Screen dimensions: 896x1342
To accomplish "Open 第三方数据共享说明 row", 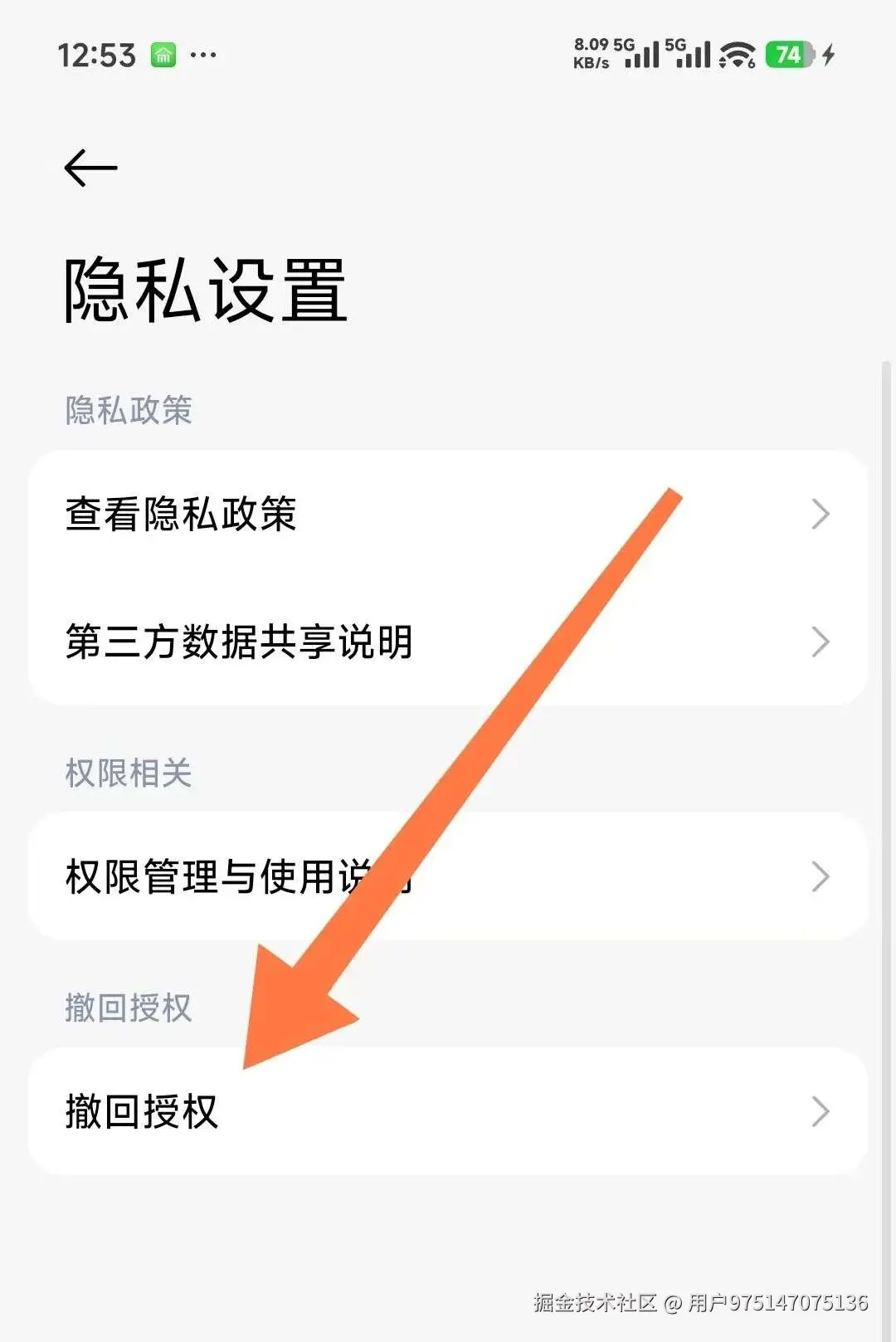I will [x=448, y=642].
